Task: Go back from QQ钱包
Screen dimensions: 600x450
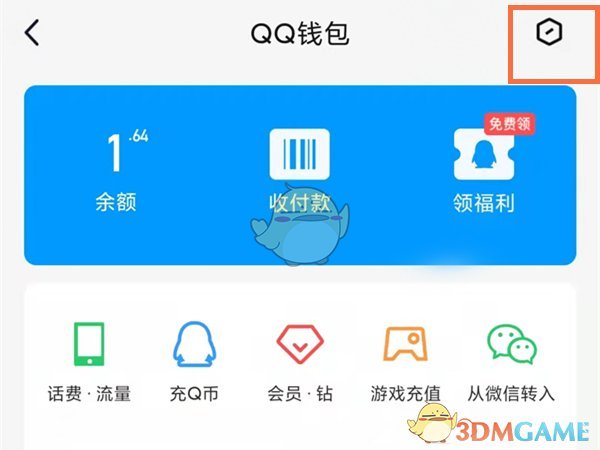Action: coord(32,33)
